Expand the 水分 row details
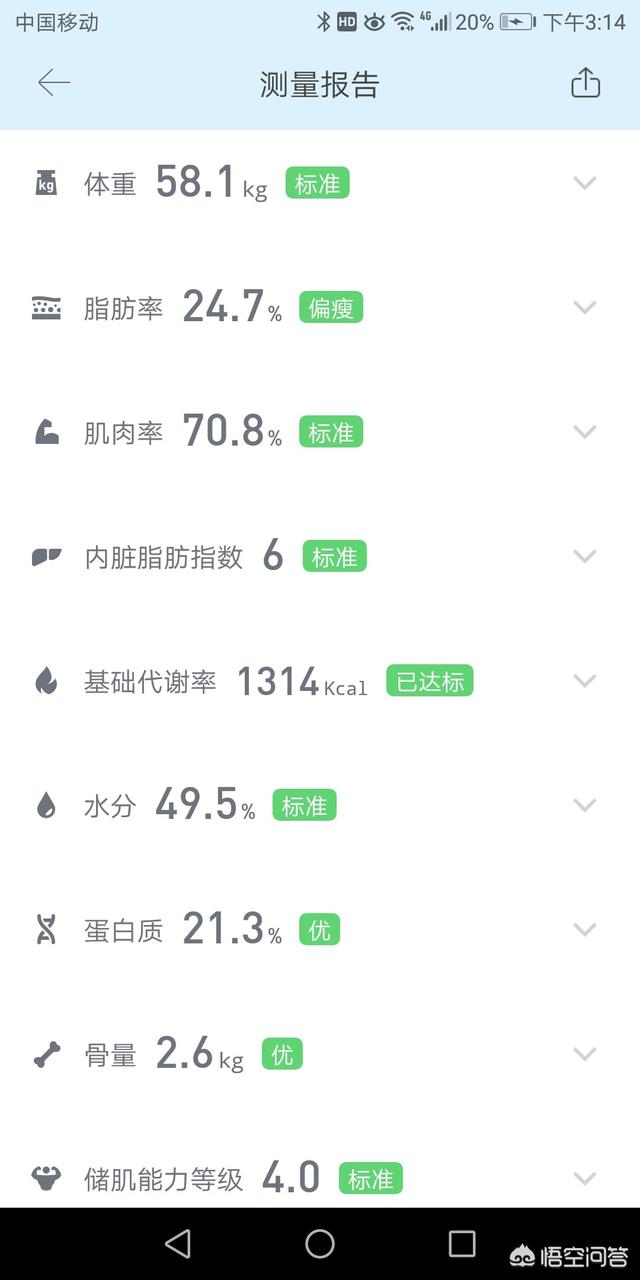The width and height of the screenshot is (640, 1280). [585, 805]
